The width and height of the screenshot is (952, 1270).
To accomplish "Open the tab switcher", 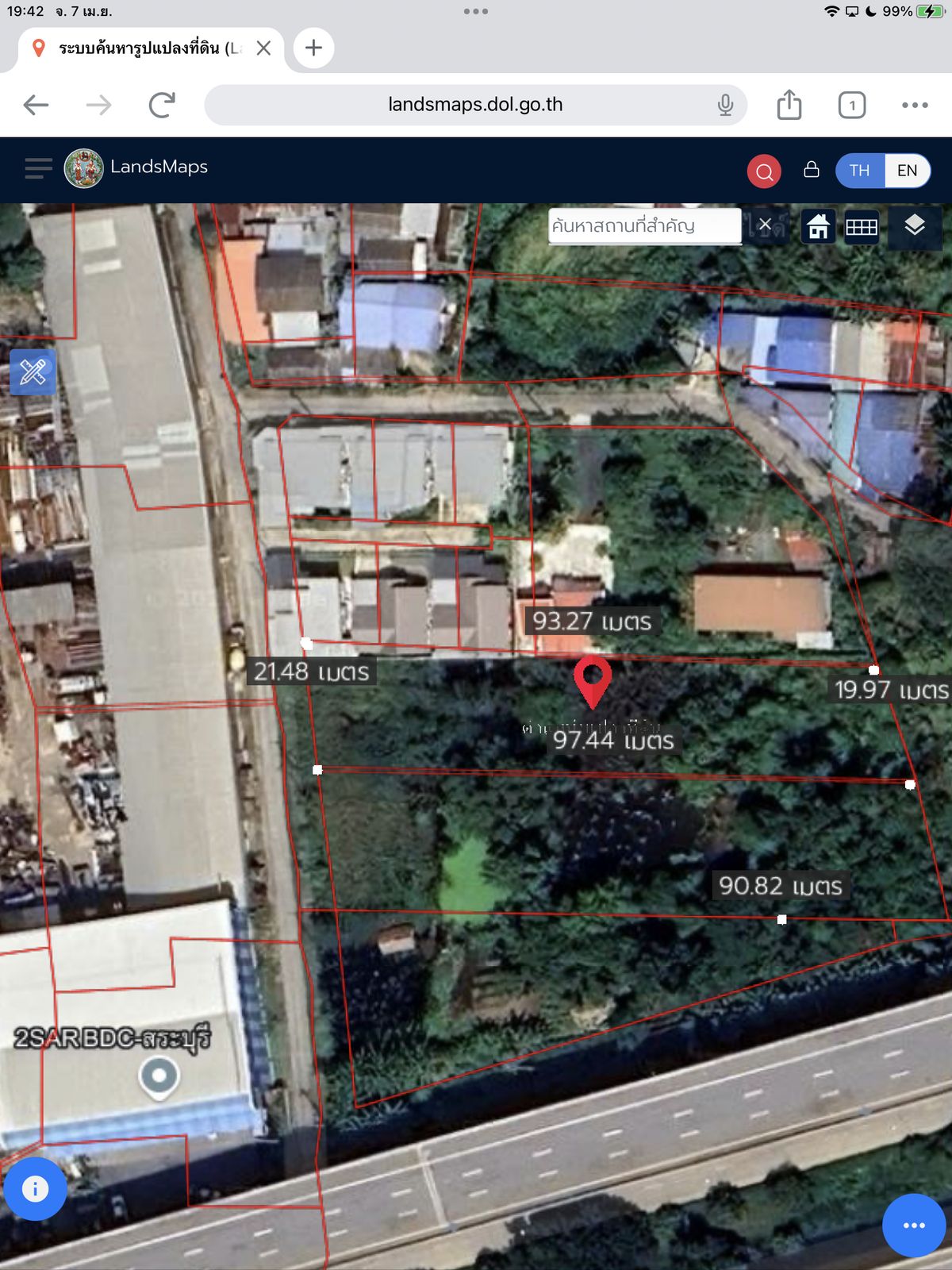I will click(x=851, y=105).
